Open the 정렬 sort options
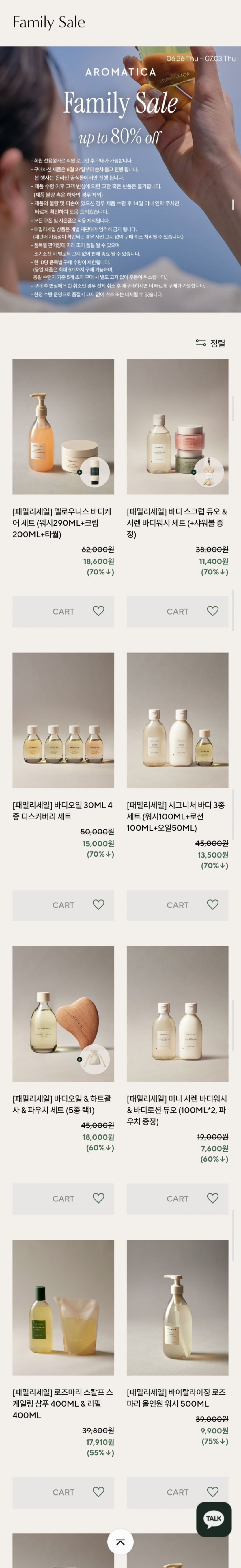 pos(211,343)
